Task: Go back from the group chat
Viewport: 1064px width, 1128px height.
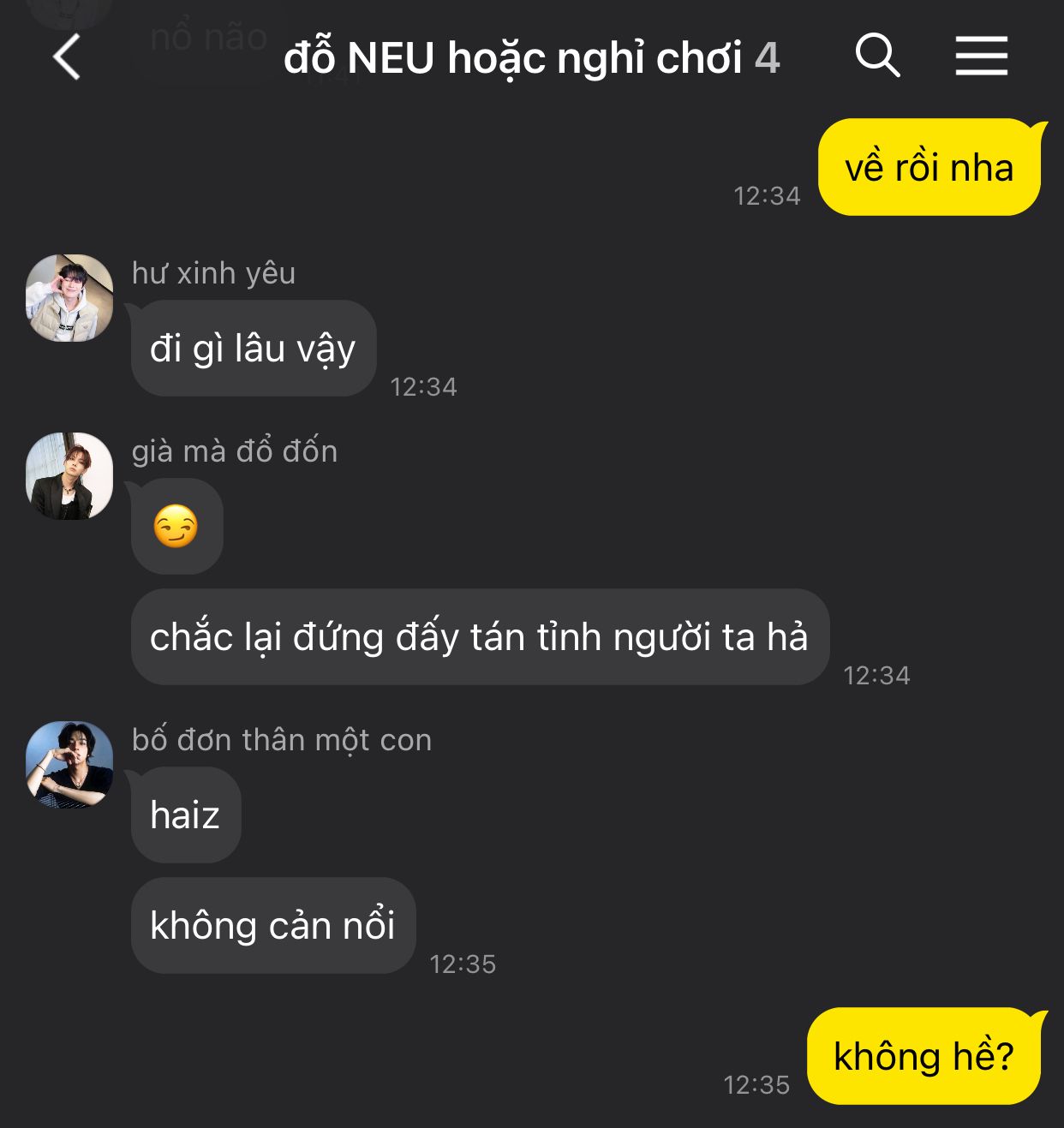Action: pyautogui.click(x=67, y=57)
